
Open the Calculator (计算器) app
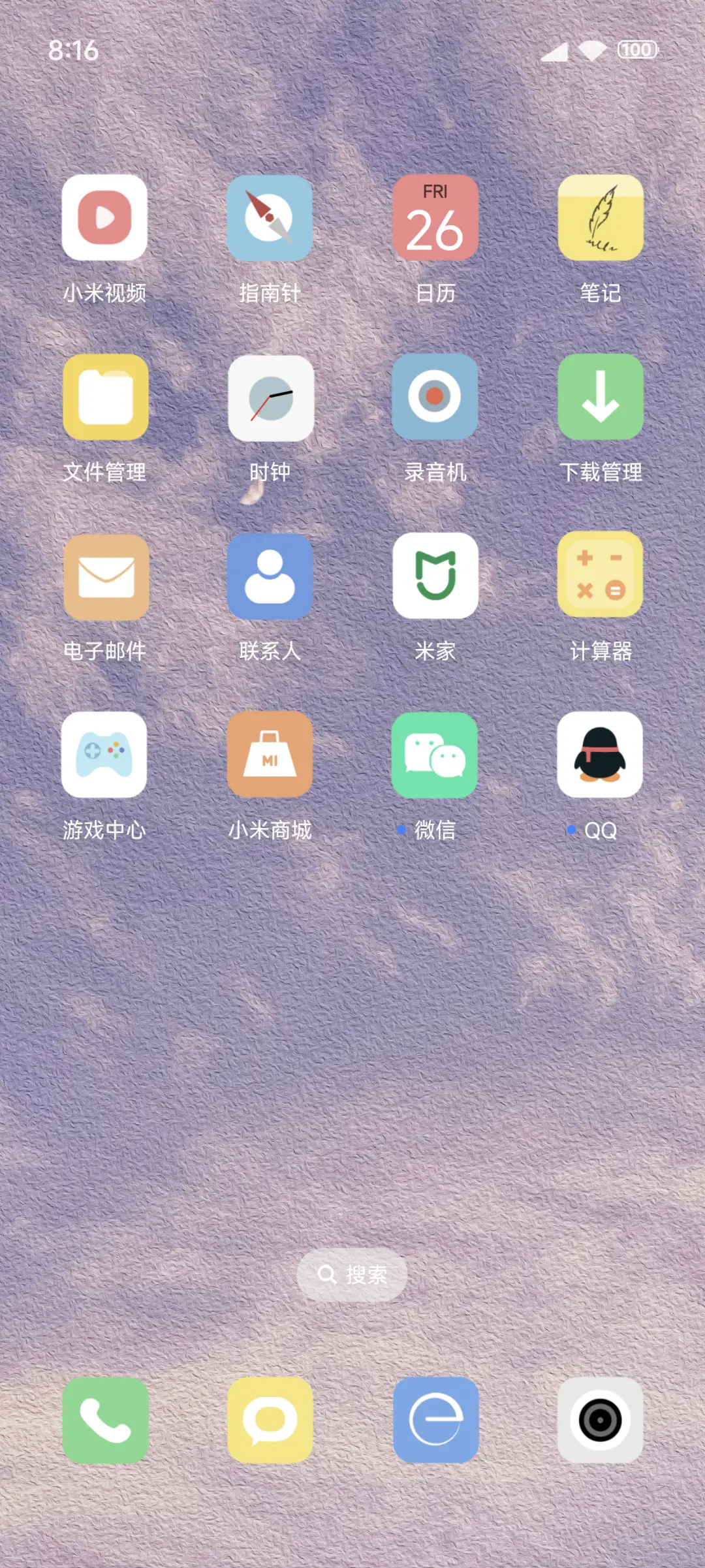pyautogui.click(x=600, y=576)
